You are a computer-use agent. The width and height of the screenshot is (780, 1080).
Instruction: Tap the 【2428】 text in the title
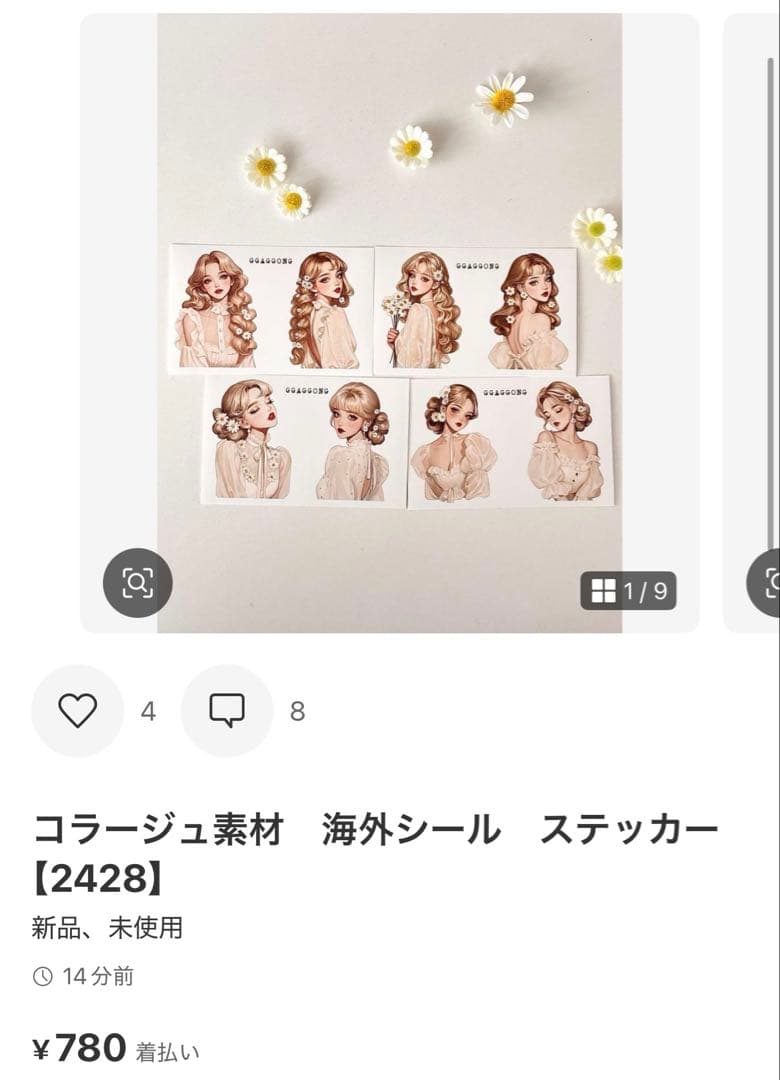[x=102, y=873]
